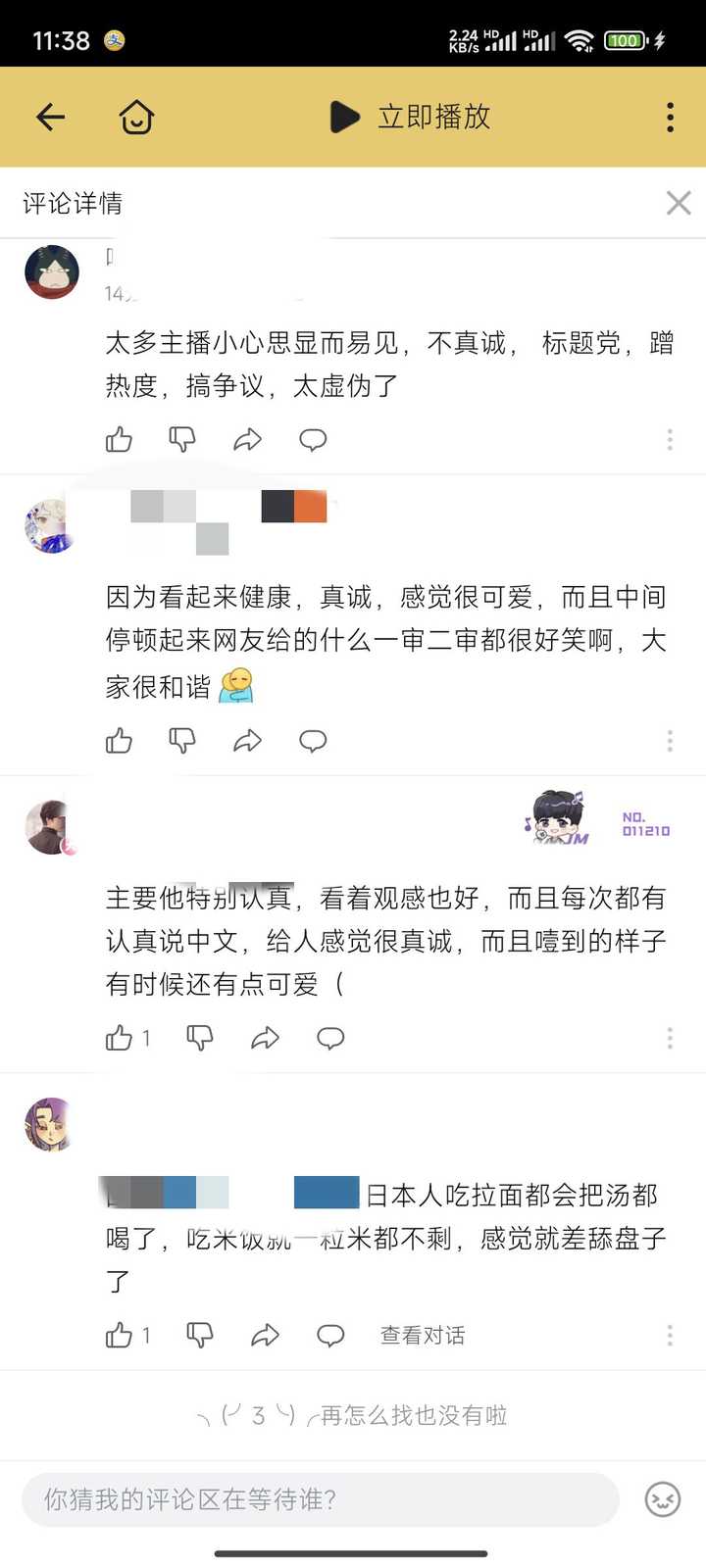This screenshot has height=1568, width=706.
Task: Open the avatar of the 太多主播 commenter
Action: point(52,271)
